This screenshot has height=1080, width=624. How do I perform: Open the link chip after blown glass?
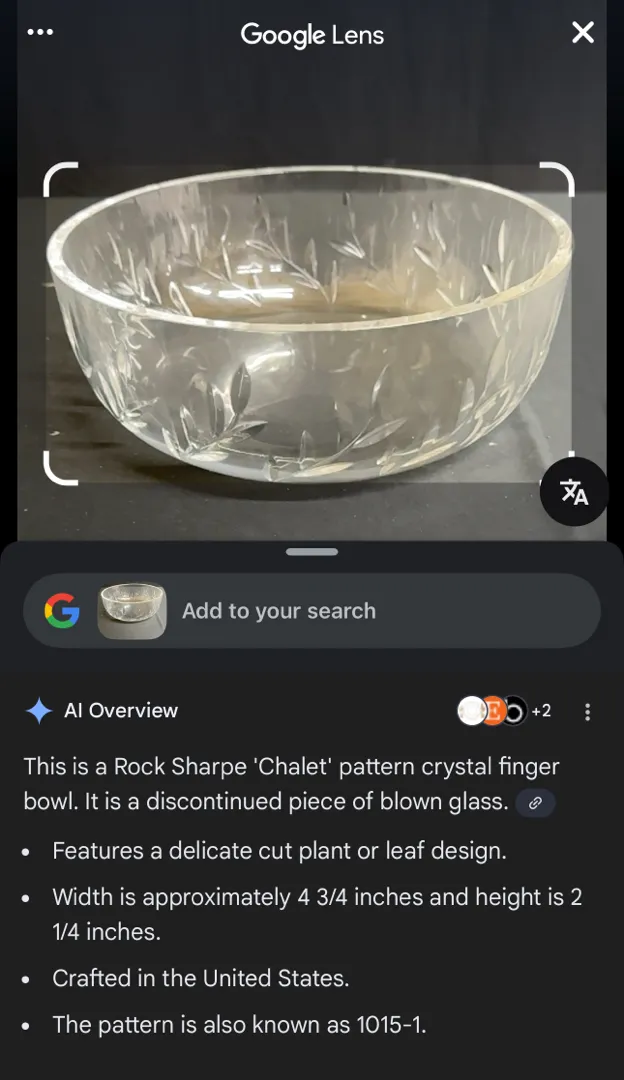[536, 803]
